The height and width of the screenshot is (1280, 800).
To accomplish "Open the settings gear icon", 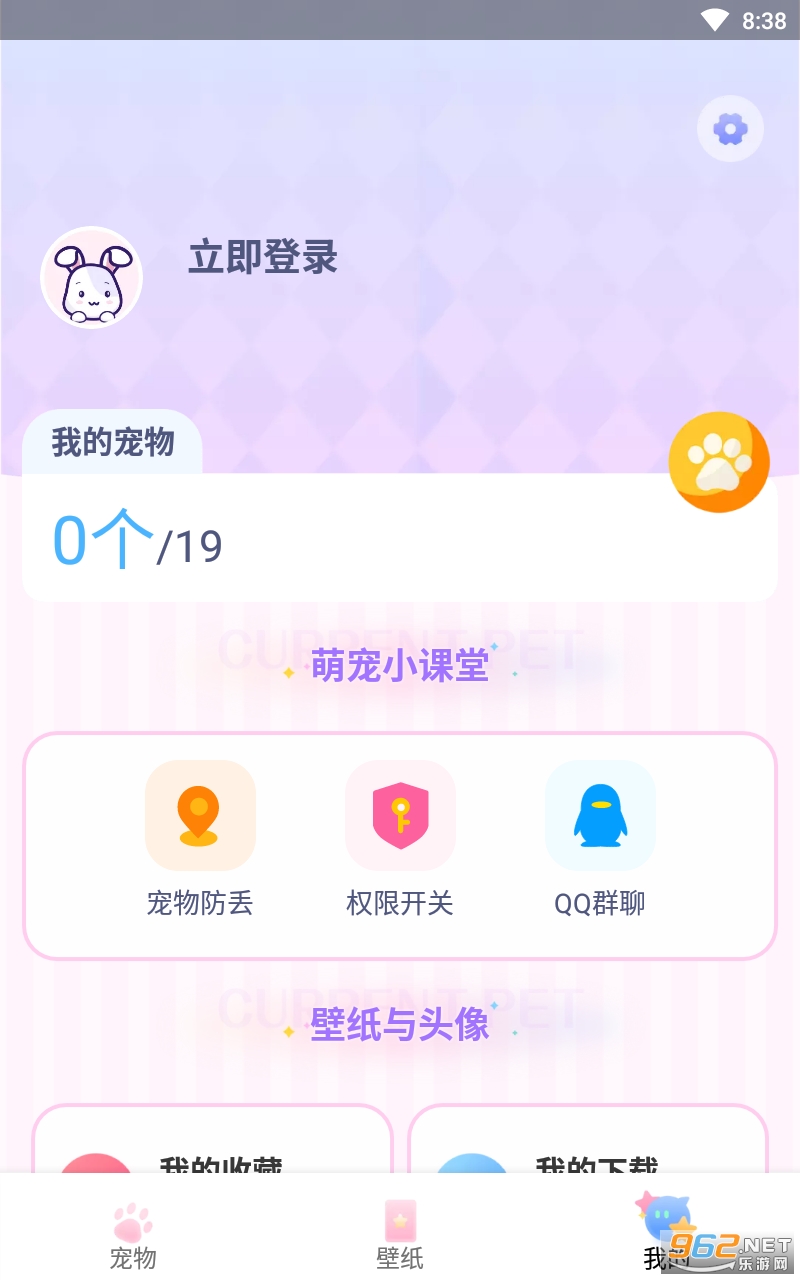I will [730, 129].
